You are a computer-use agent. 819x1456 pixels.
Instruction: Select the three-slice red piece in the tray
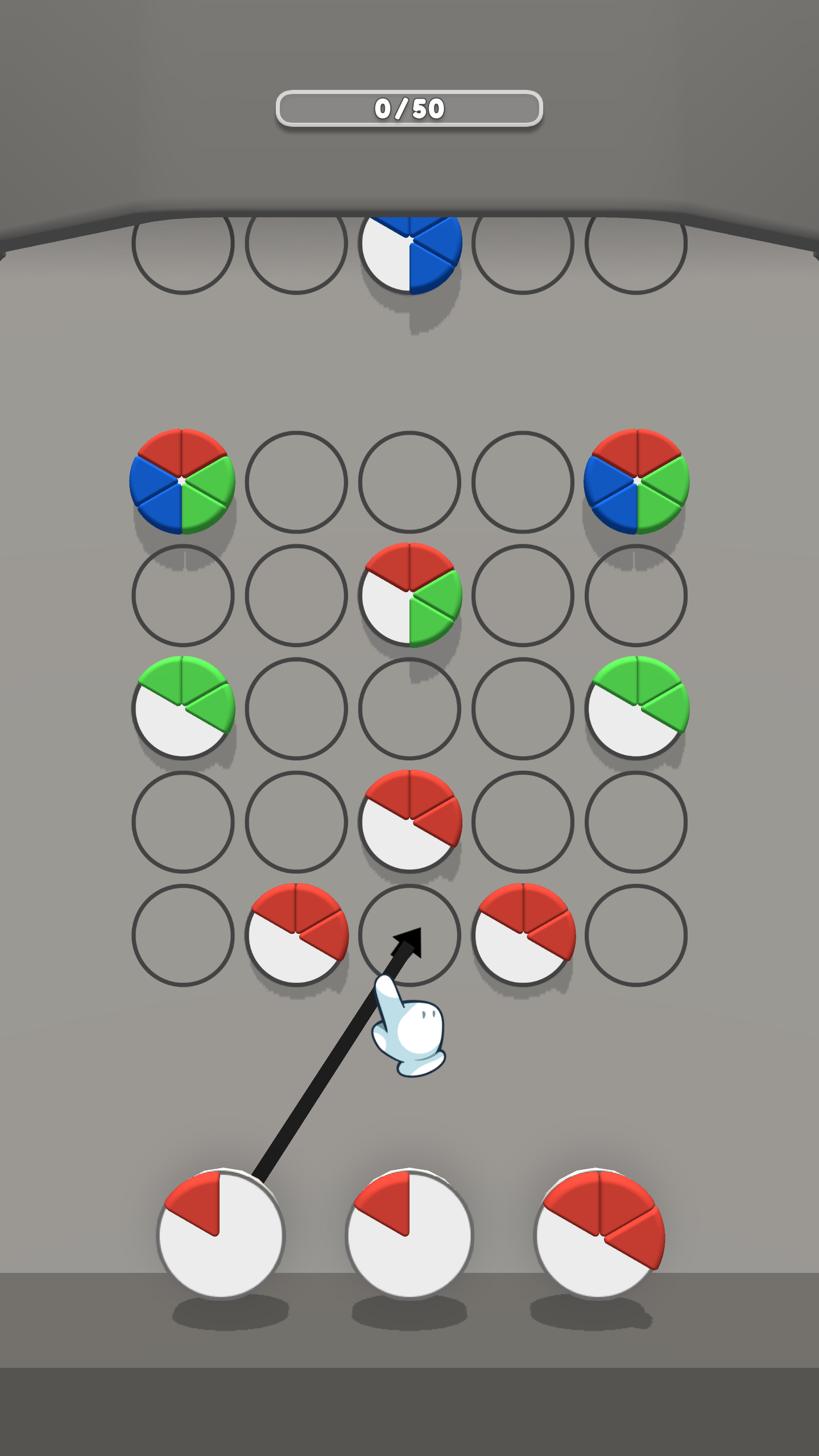pos(599,1234)
